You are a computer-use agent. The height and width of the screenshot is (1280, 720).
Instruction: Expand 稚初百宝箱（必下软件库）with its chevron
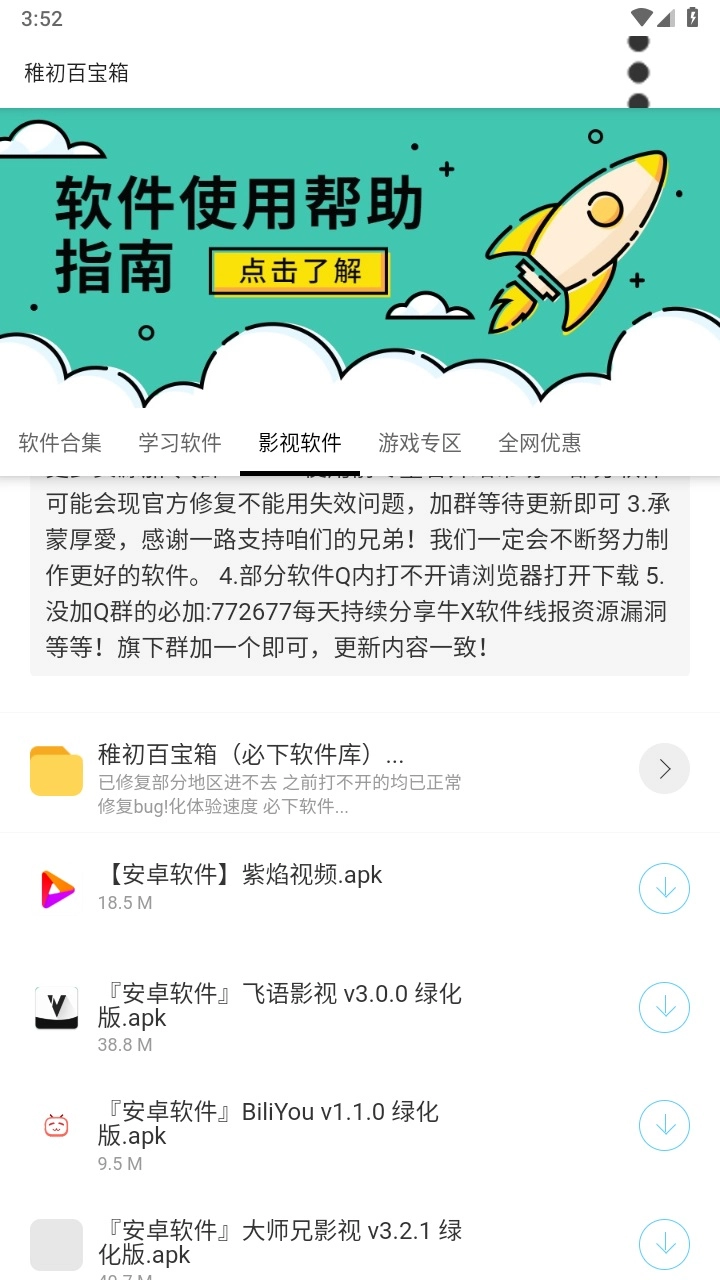coord(664,769)
